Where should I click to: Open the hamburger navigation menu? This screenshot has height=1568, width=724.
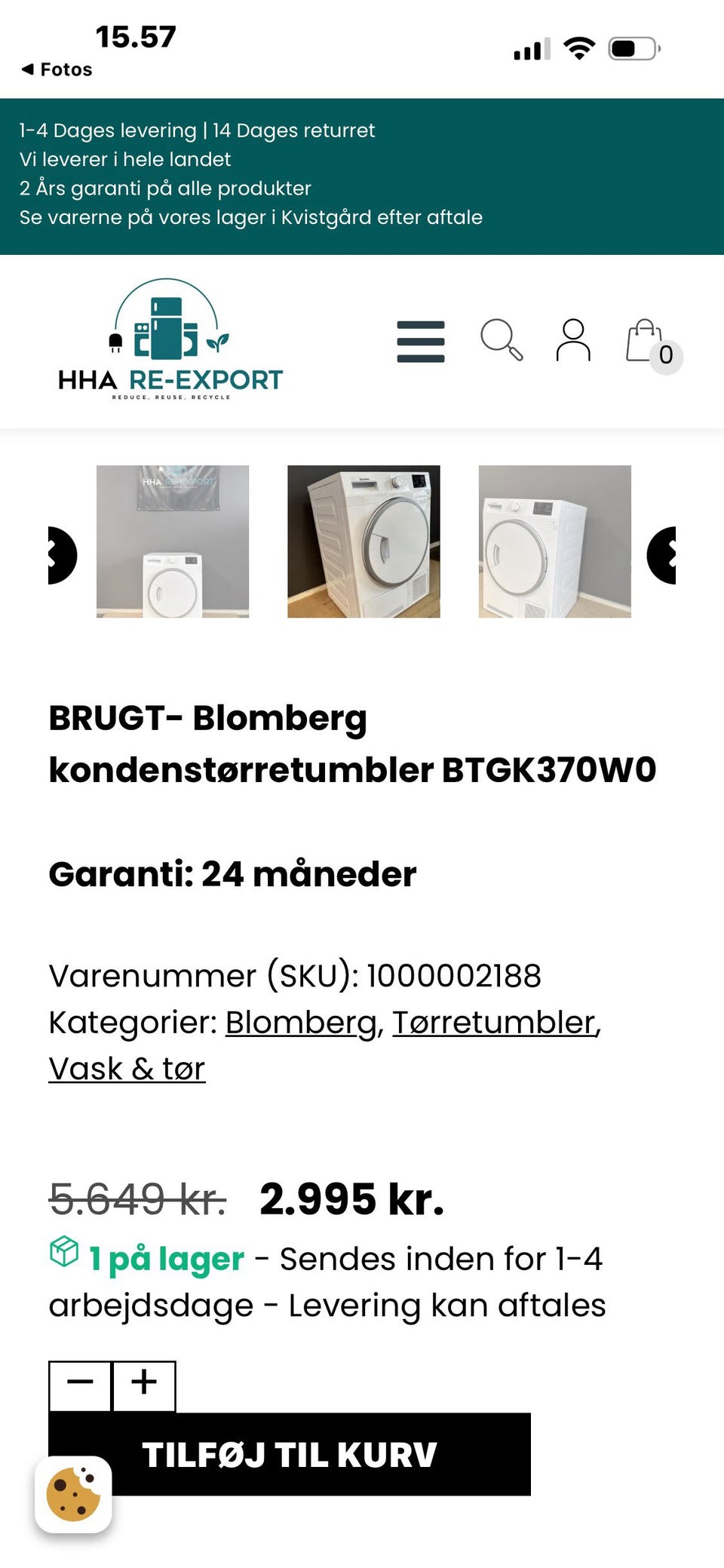[420, 341]
